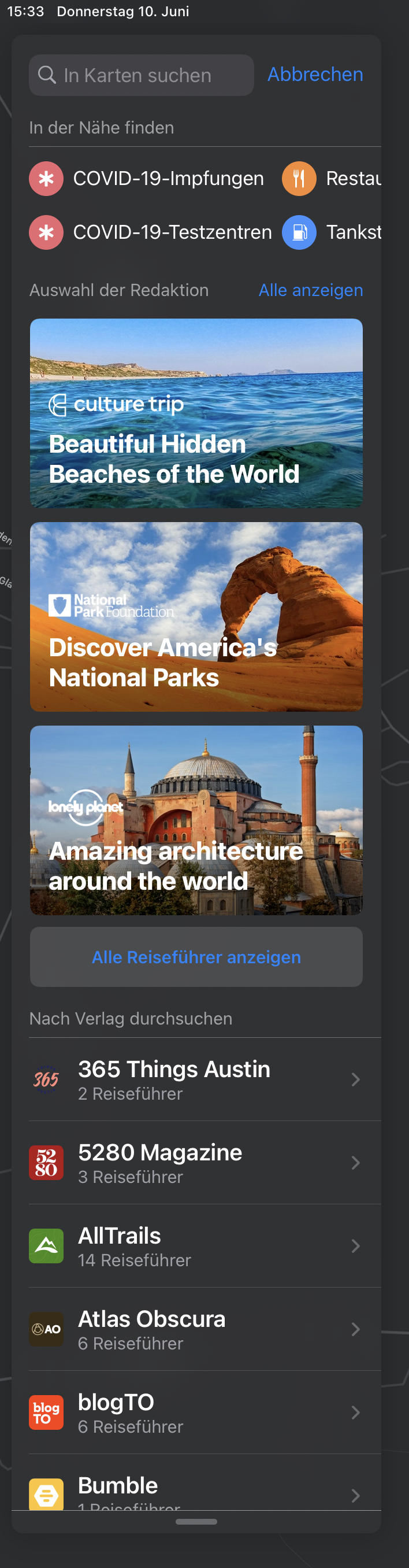Select blogTO publisher row
The width and height of the screenshot is (409, 1568).
tap(196, 1413)
